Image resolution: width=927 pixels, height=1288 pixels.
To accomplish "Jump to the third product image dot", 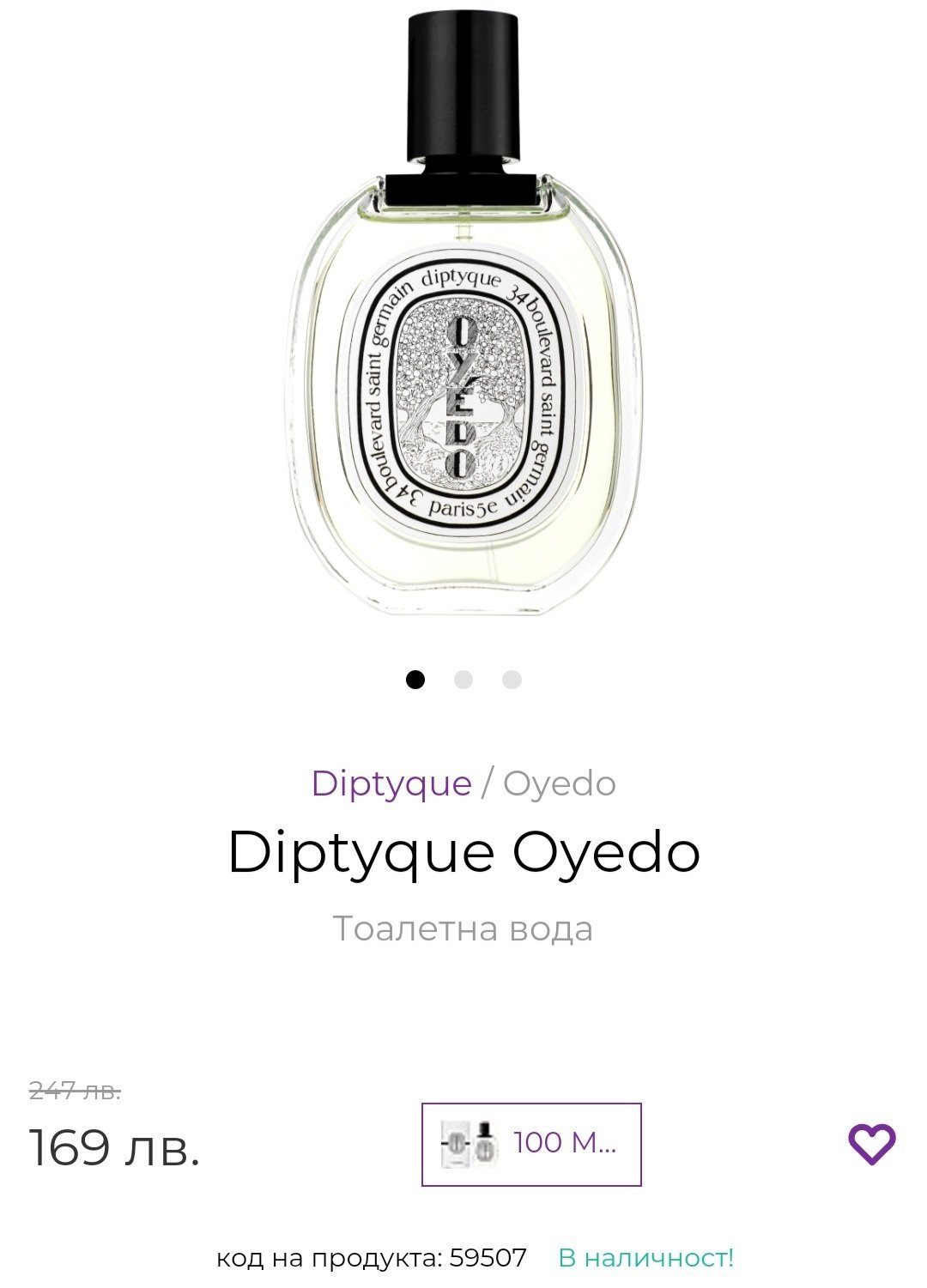I will point(512,680).
